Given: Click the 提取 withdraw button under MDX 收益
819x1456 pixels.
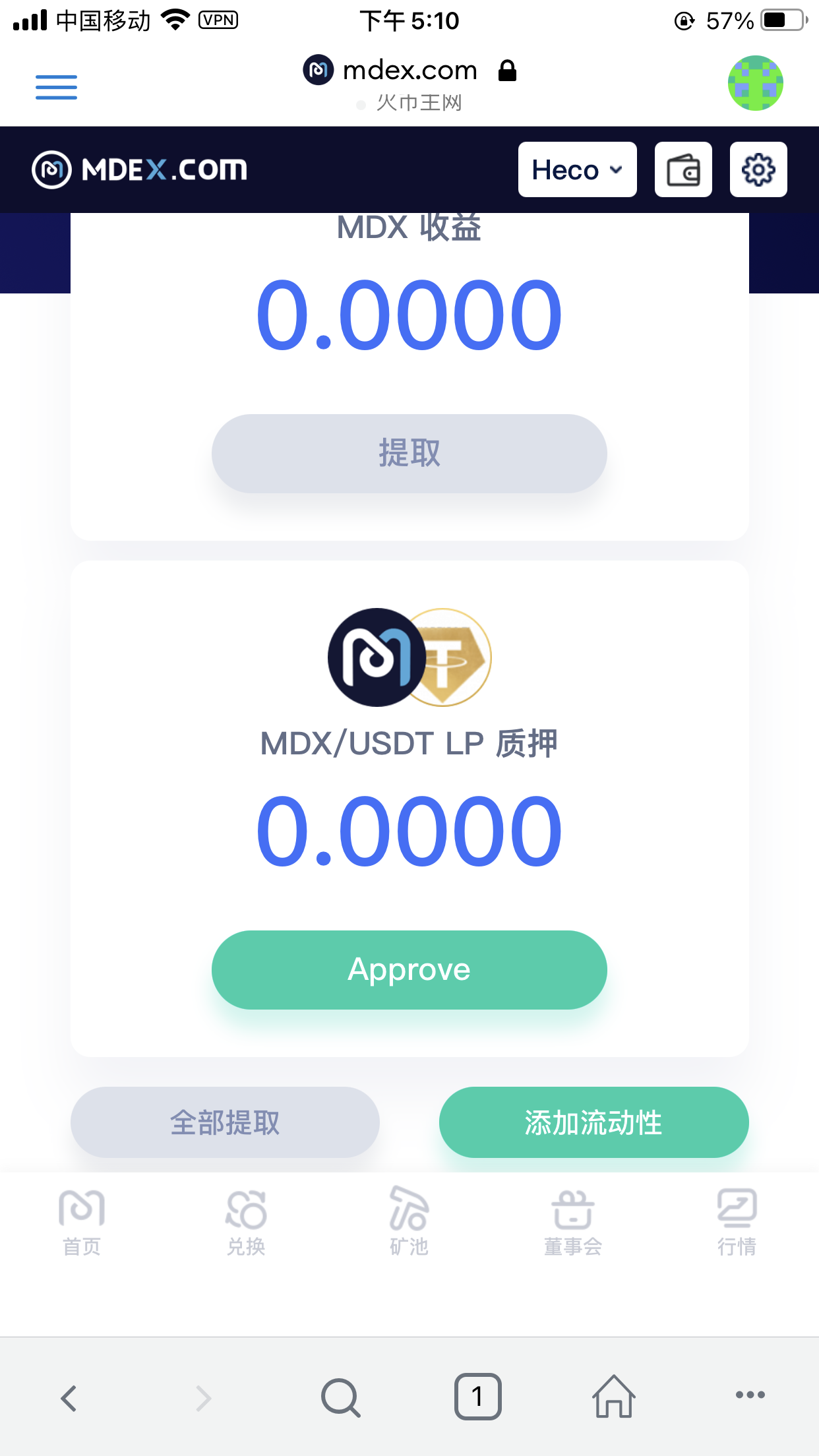Looking at the screenshot, I should coord(409,453).
